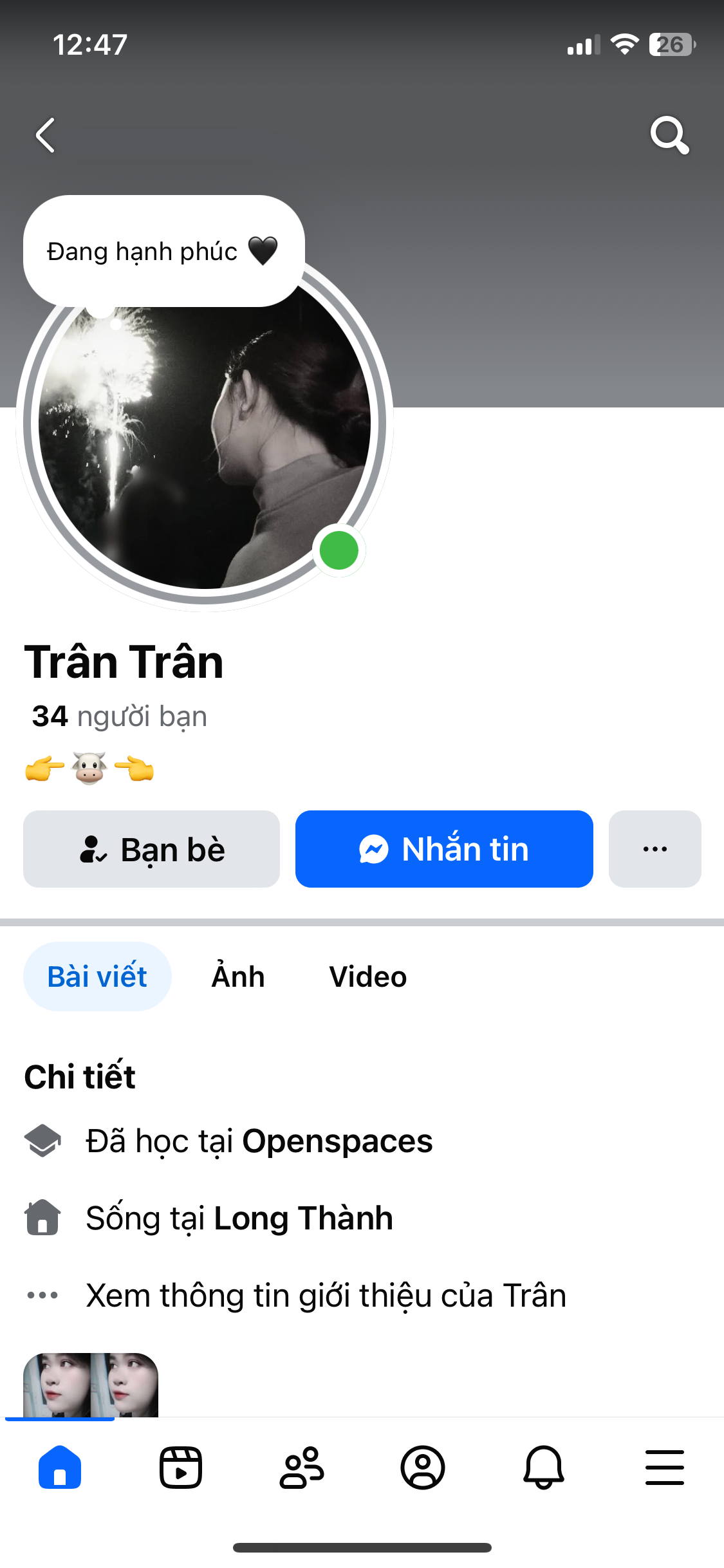
Task: Send a message via Nhắn tin
Action: (444, 849)
